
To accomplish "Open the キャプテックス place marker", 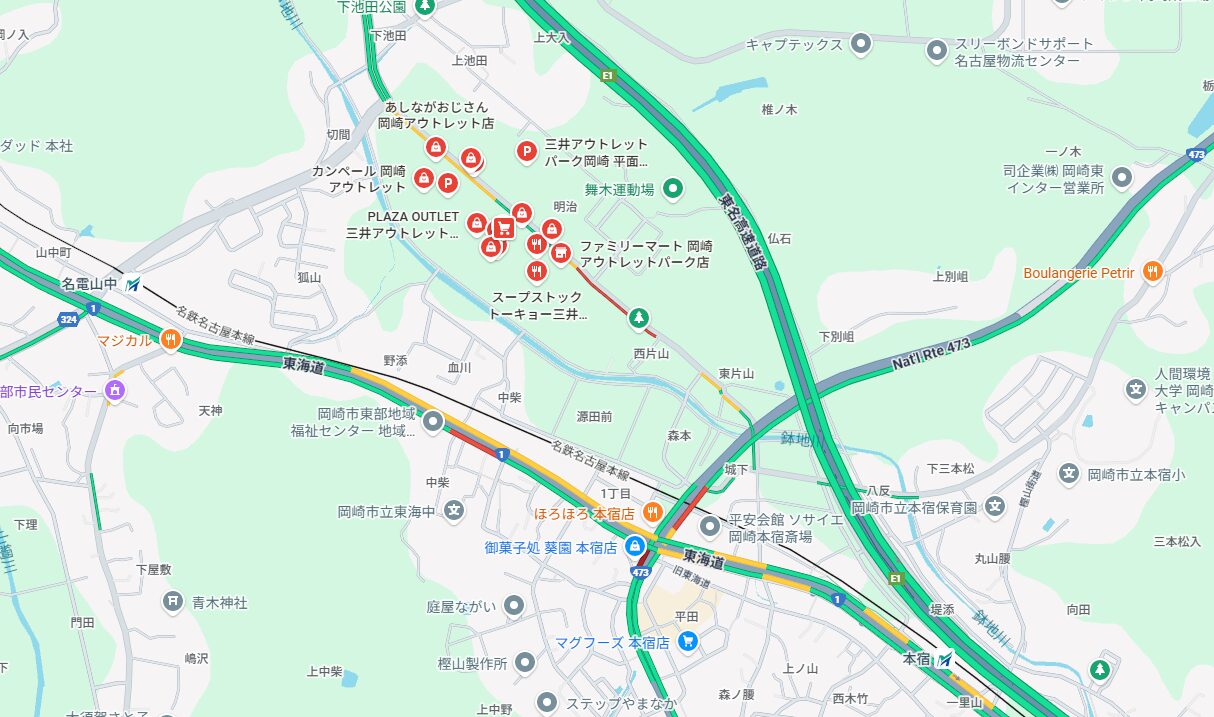I will pyautogui.click(x=861, y=44).
